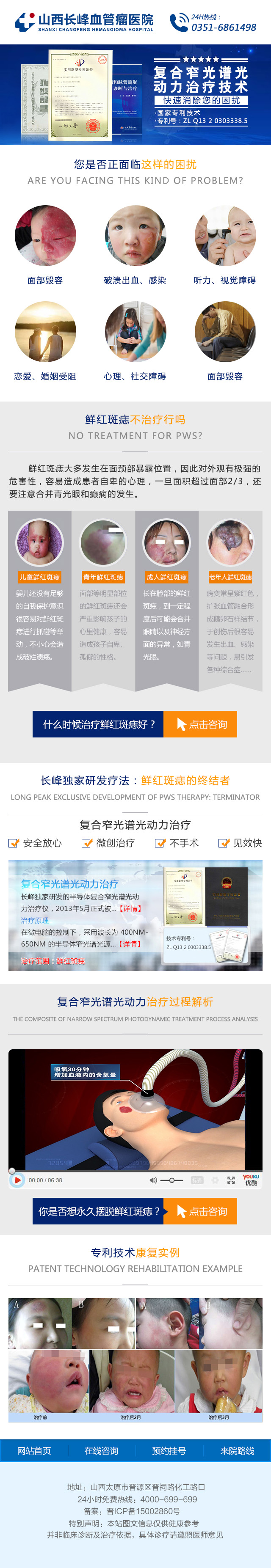The image size is (271, 1568).
Task: Play the treatment process video
Action: (17, 1180)
